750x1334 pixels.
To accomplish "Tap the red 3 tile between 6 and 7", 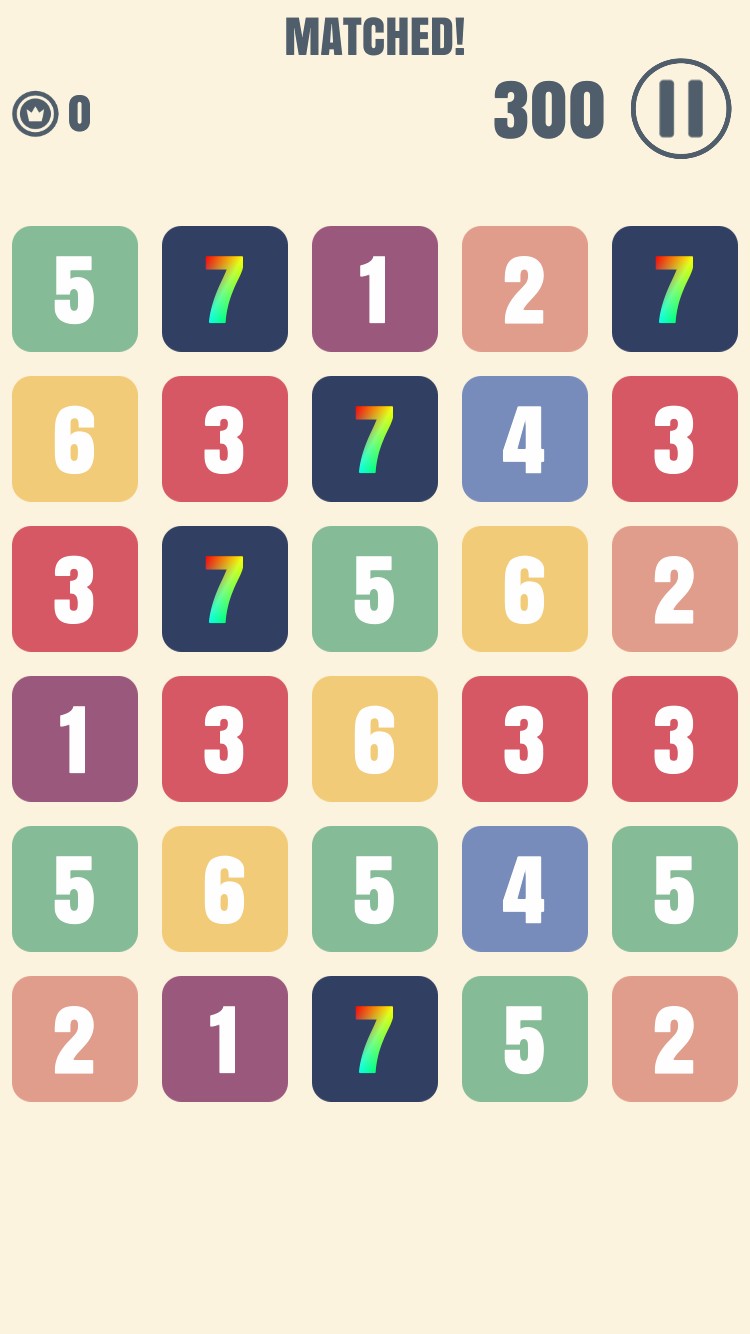I will 225,439.
